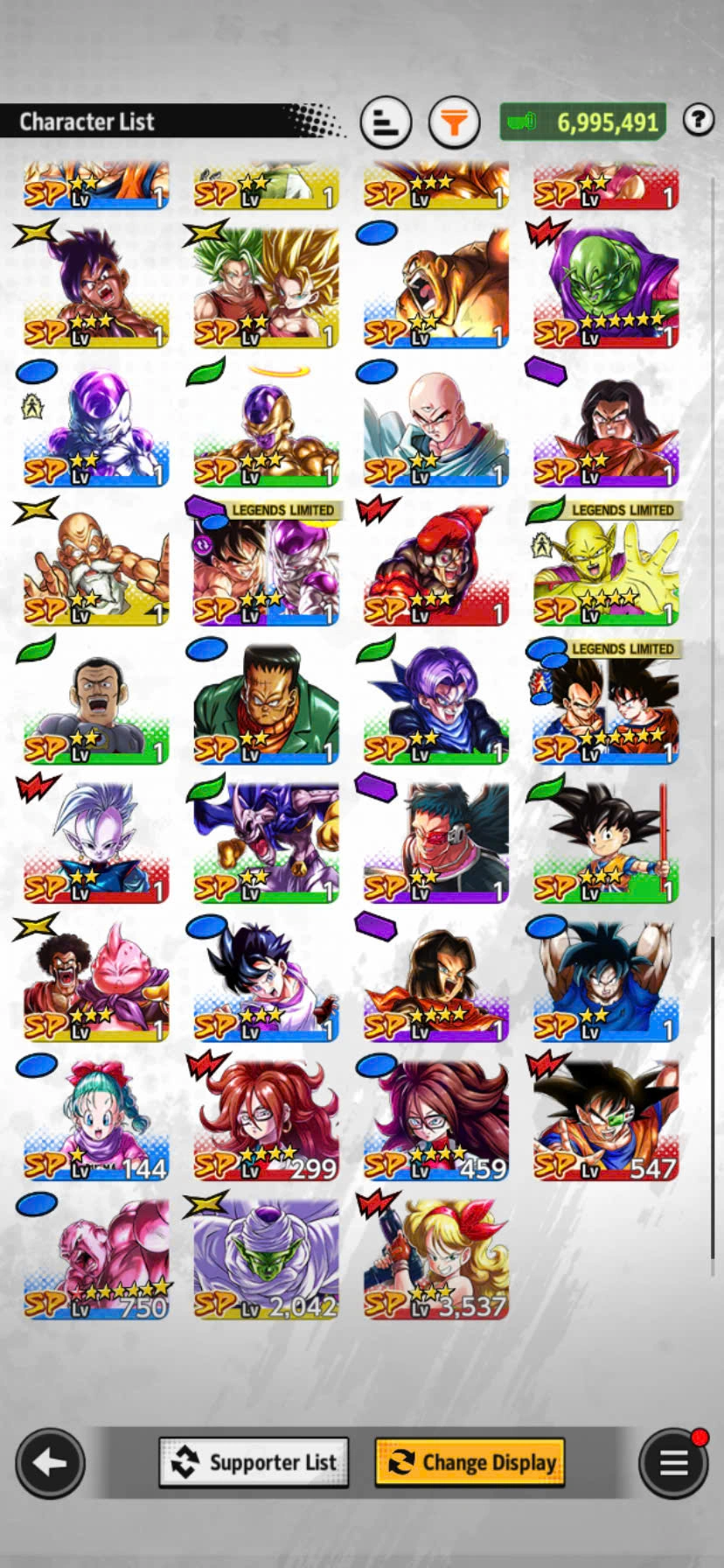724x1568 pixels.
Task: Open the level 459 Android 21 card
Action: [x=435, y=1119]
